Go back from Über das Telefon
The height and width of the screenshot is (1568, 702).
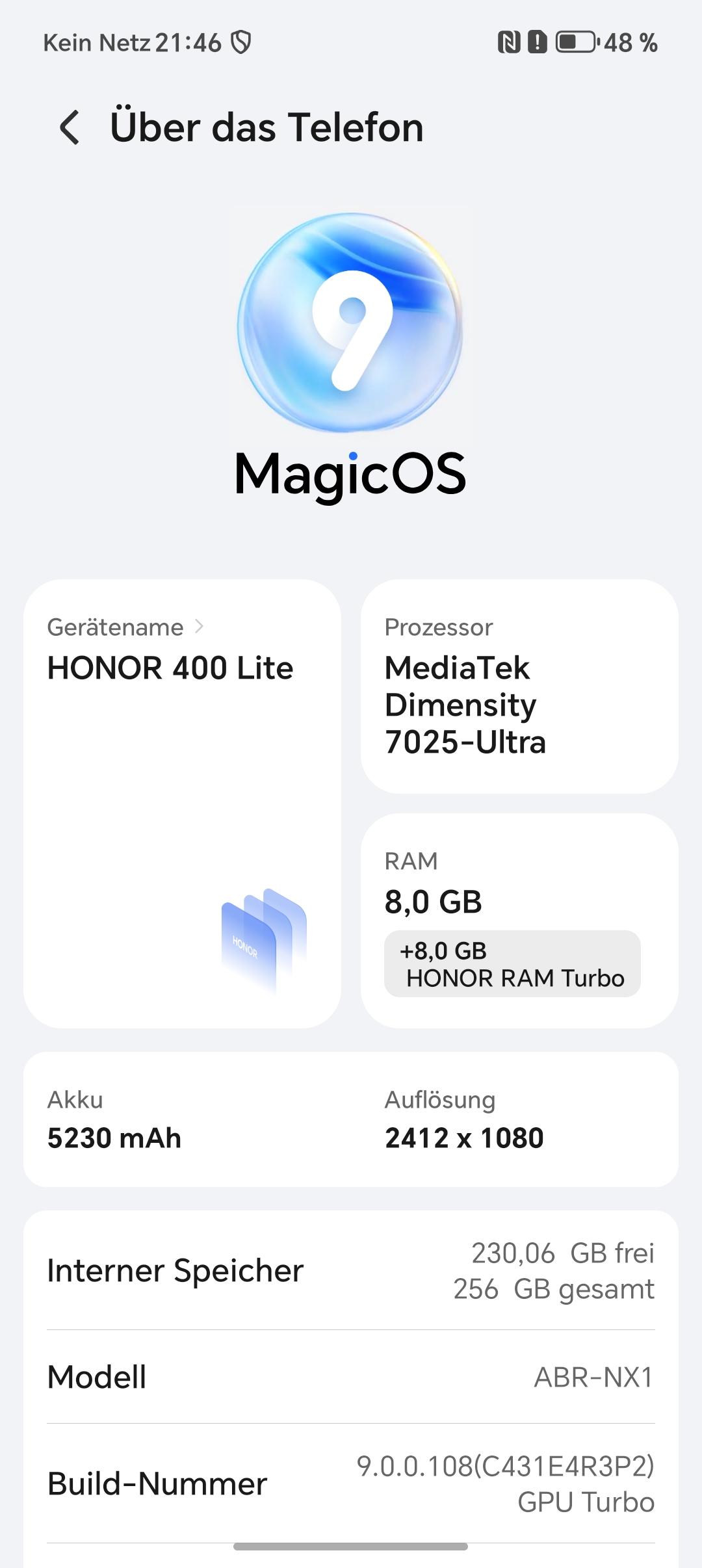[70, 127]
